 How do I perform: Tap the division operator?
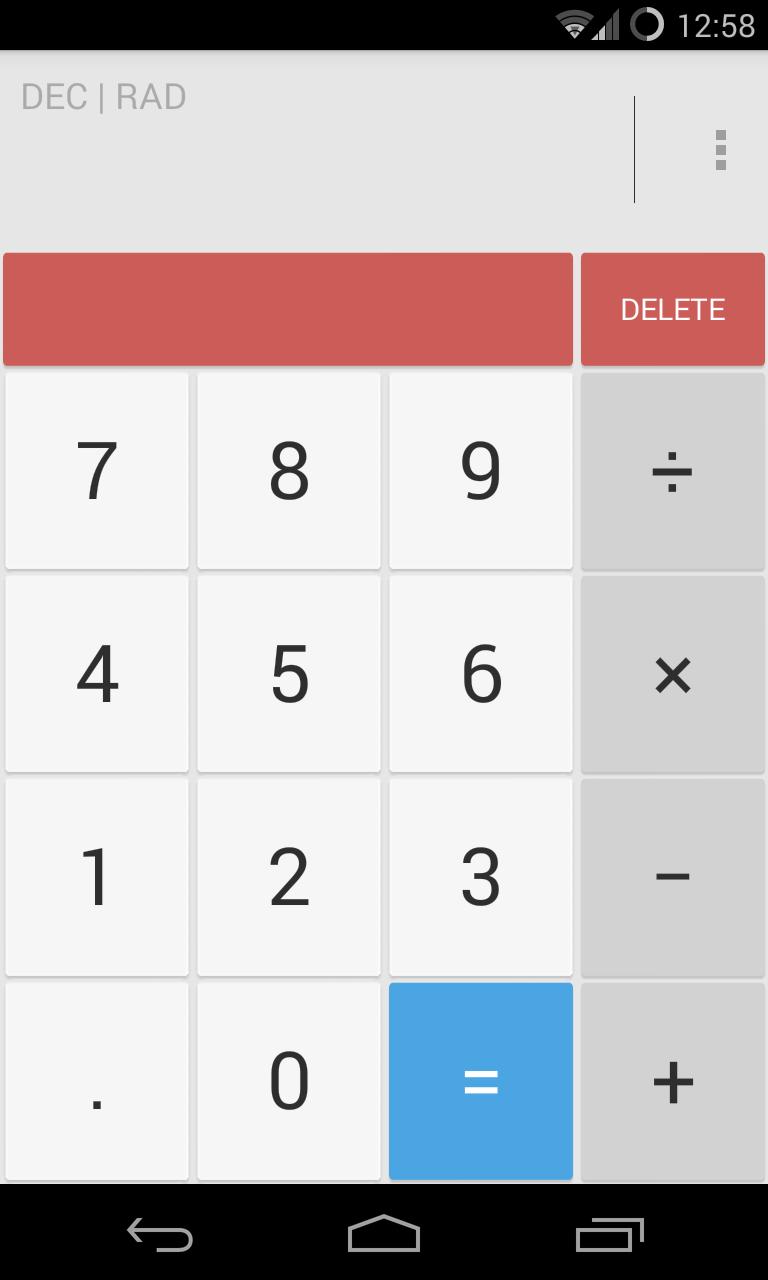(672, 471)
